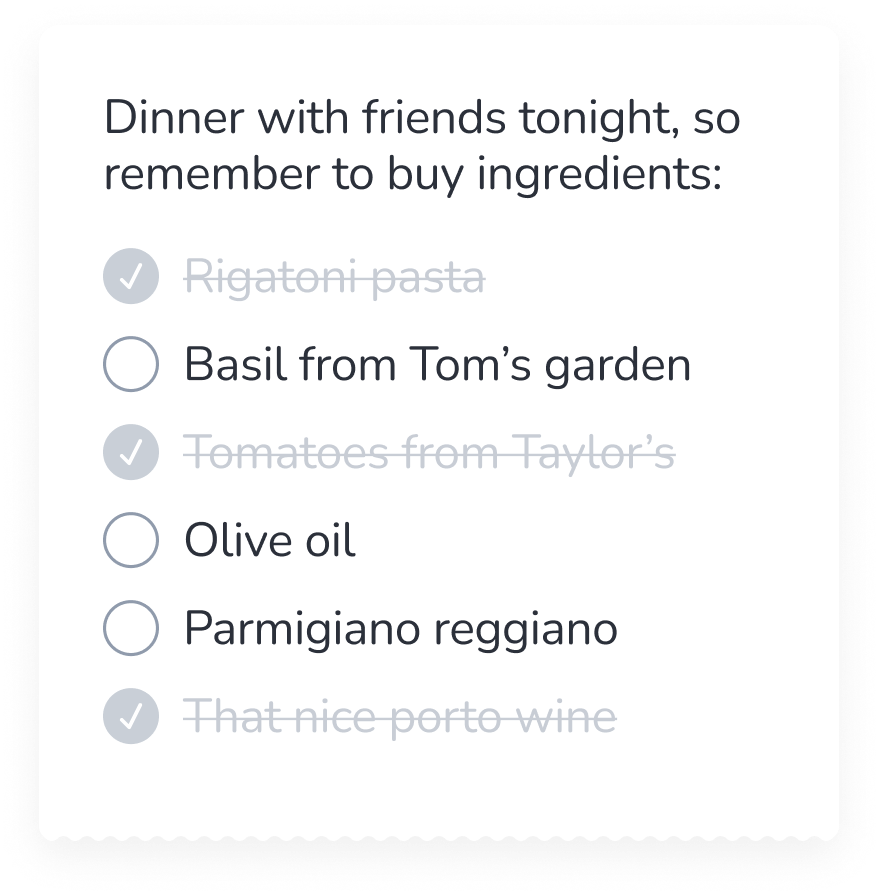The image size is (880, 896).
Task: Uncheck Tomatoes from Taylor's
Action: (131, 453)
